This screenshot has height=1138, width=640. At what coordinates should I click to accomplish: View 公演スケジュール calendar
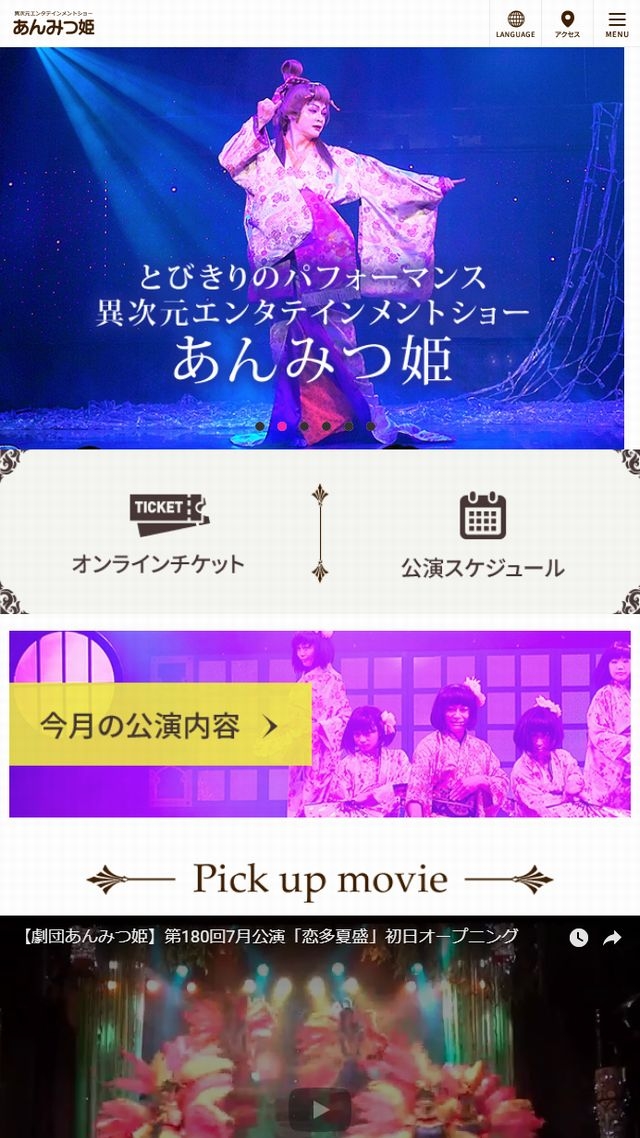coord(482,535)
